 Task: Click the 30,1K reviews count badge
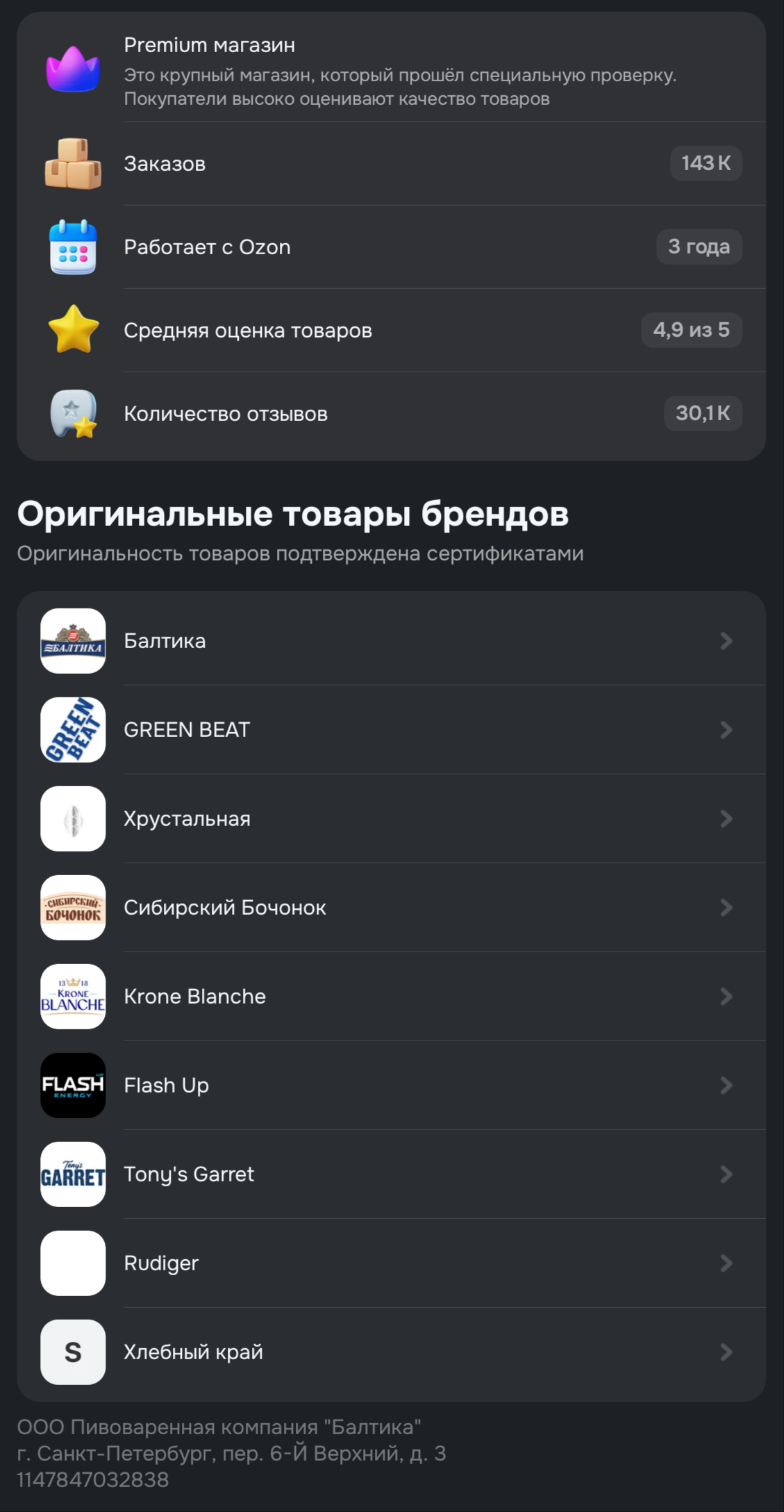[703, 413]
